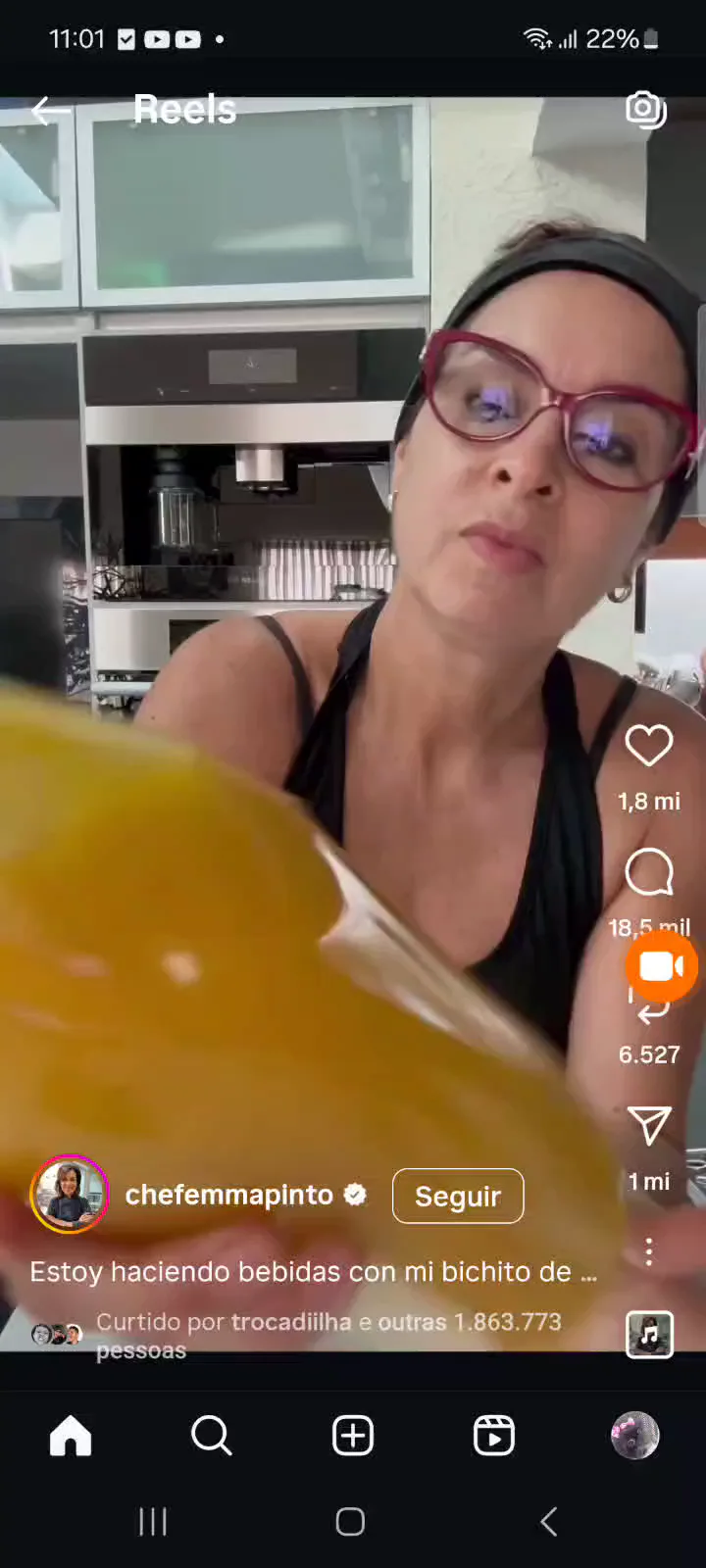Tap the orange screen recorder floating button

(662, 967)
